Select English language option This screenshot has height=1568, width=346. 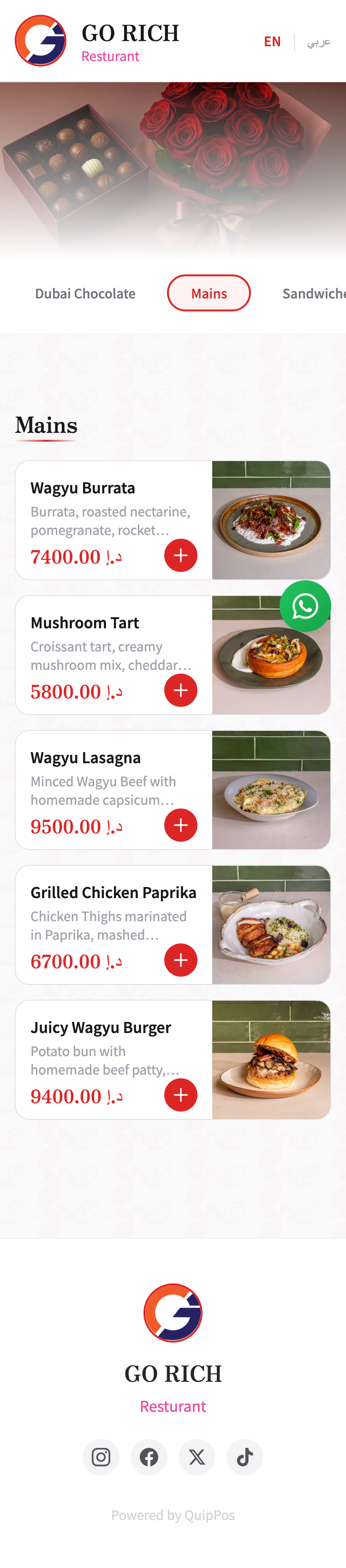point(272,42)
